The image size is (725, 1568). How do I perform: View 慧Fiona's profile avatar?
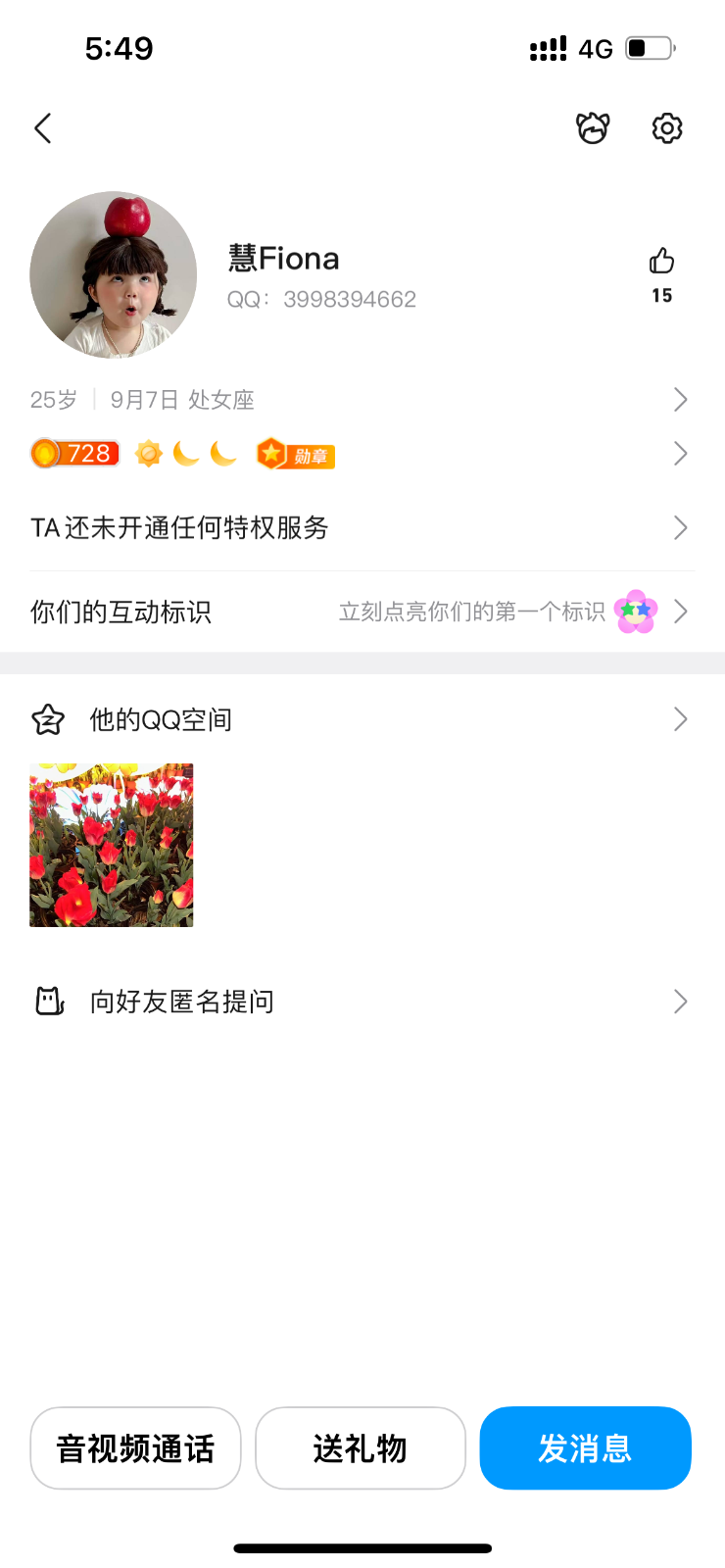[114, 274]
